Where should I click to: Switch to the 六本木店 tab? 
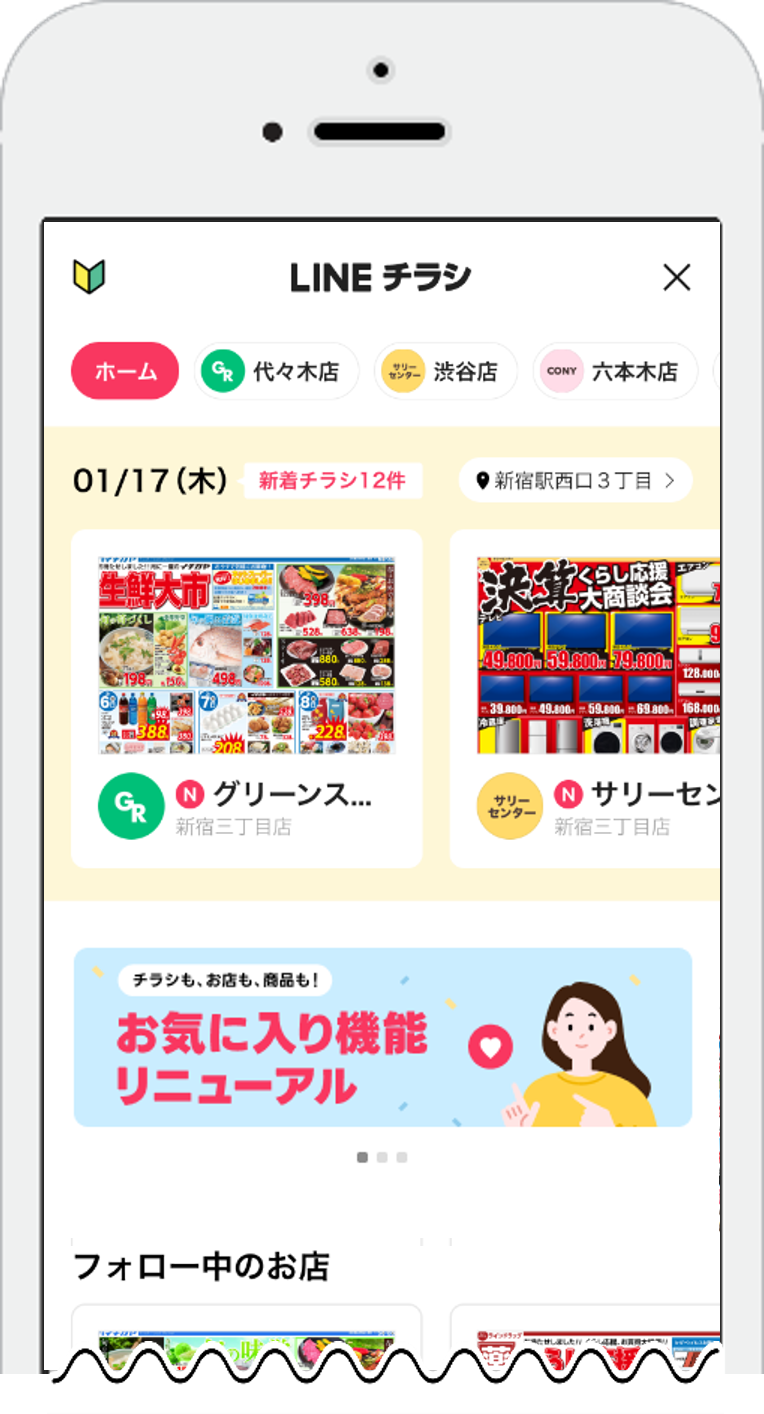[617, 371]
